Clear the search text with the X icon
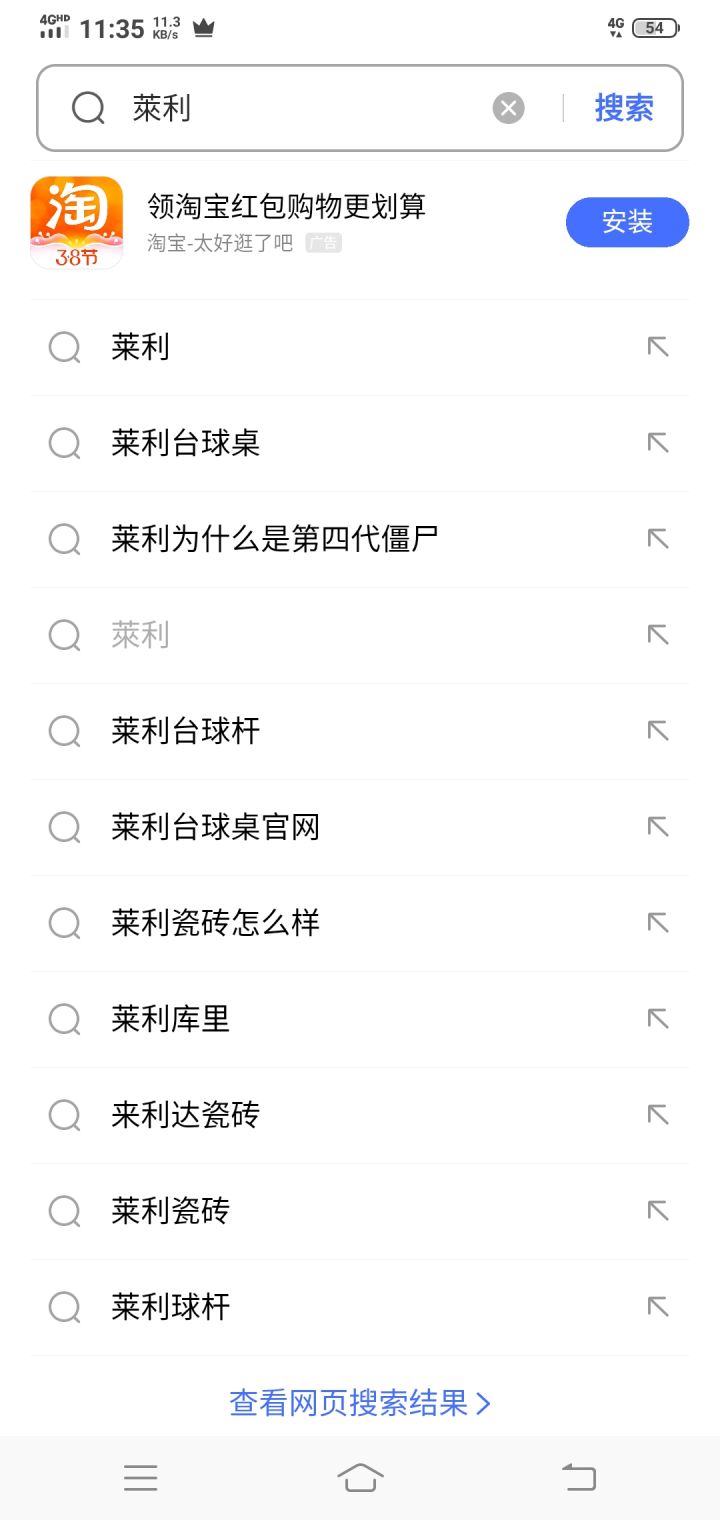 tap(508, 108)
